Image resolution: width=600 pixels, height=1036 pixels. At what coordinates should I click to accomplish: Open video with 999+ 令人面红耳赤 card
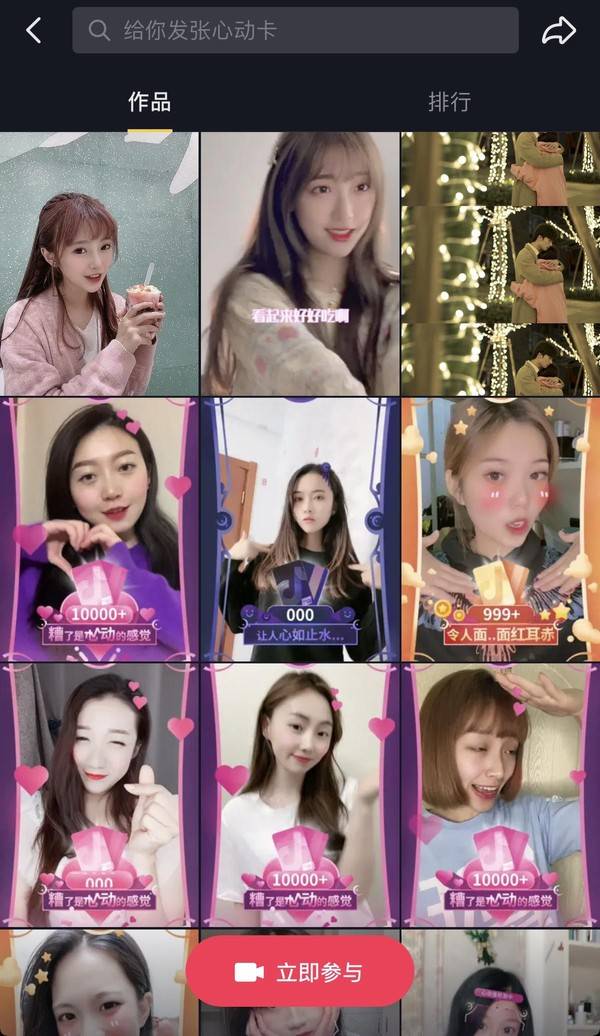(500, 530)
